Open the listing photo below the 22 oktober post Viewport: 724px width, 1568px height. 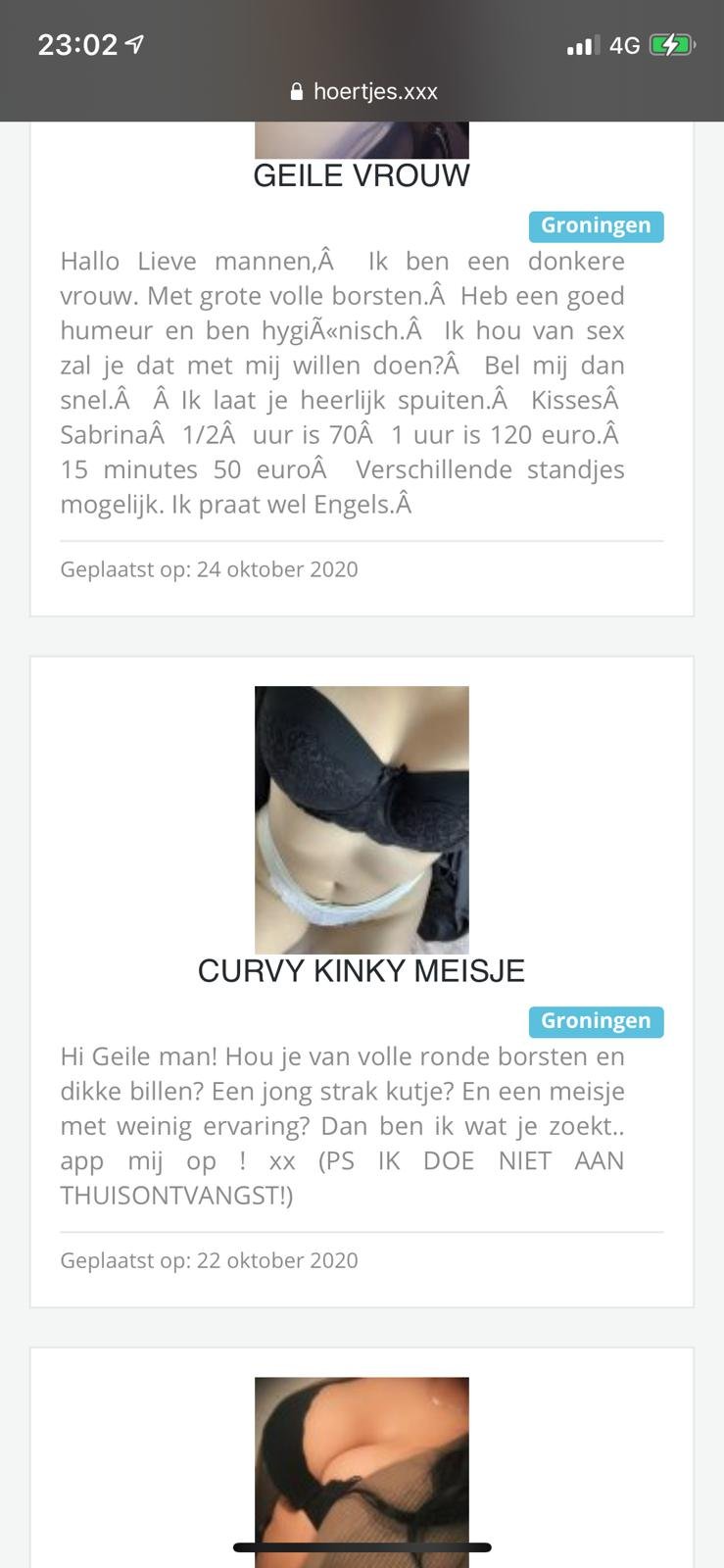pyautogui.click(x=362, y=1473)
